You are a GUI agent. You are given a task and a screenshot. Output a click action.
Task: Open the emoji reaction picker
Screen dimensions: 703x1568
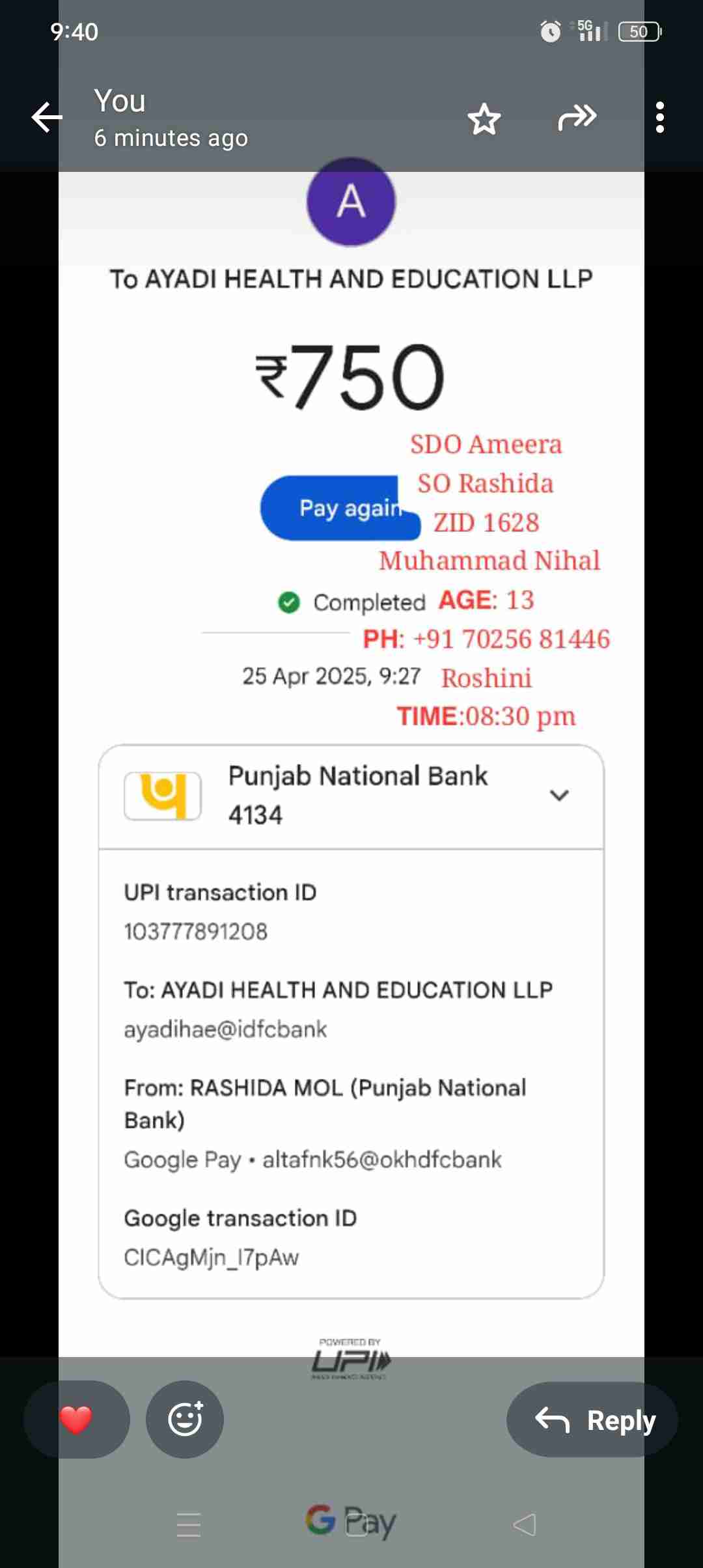pyautogui.click(x=185, y=1419)
